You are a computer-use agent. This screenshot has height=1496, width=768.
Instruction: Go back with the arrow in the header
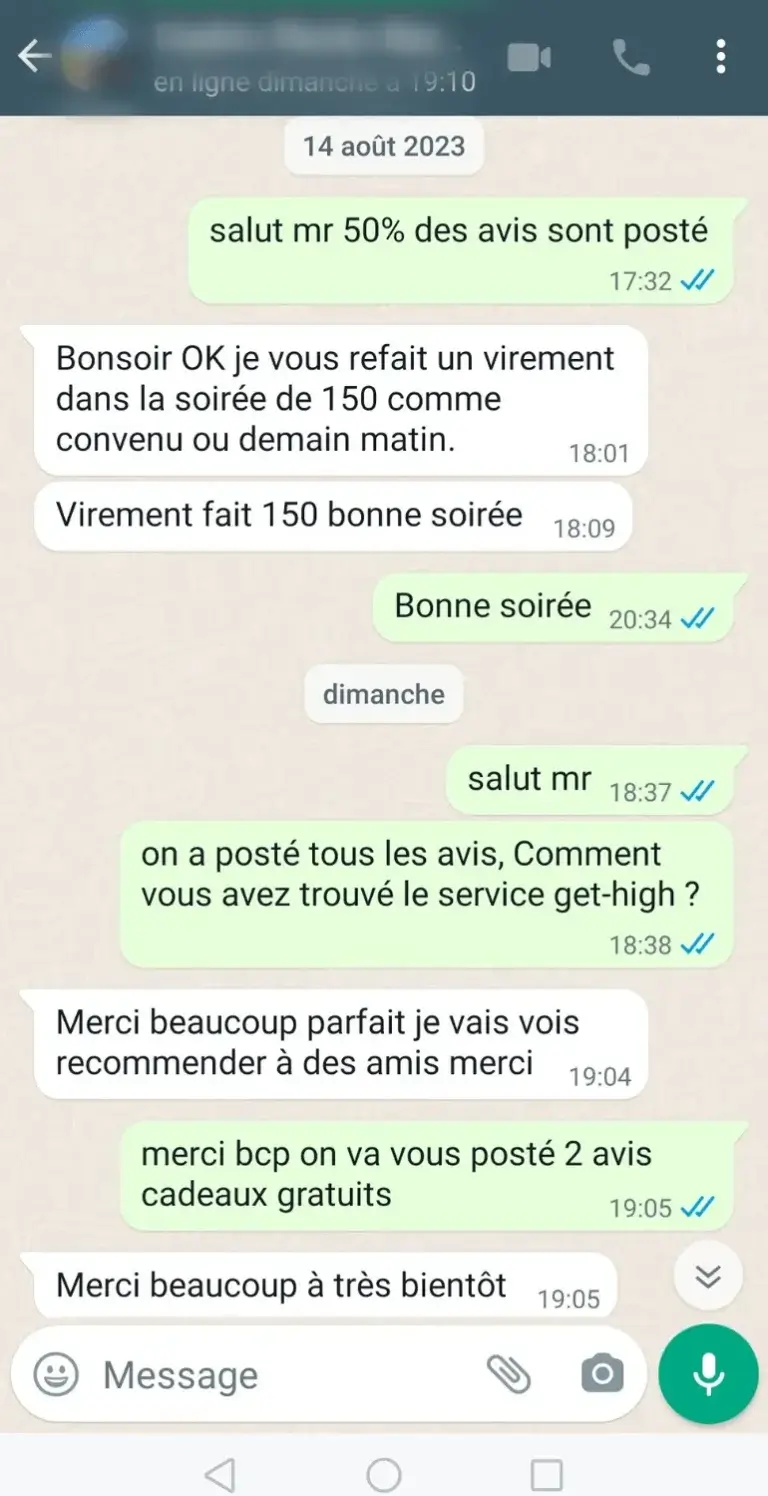click(35, 55)
